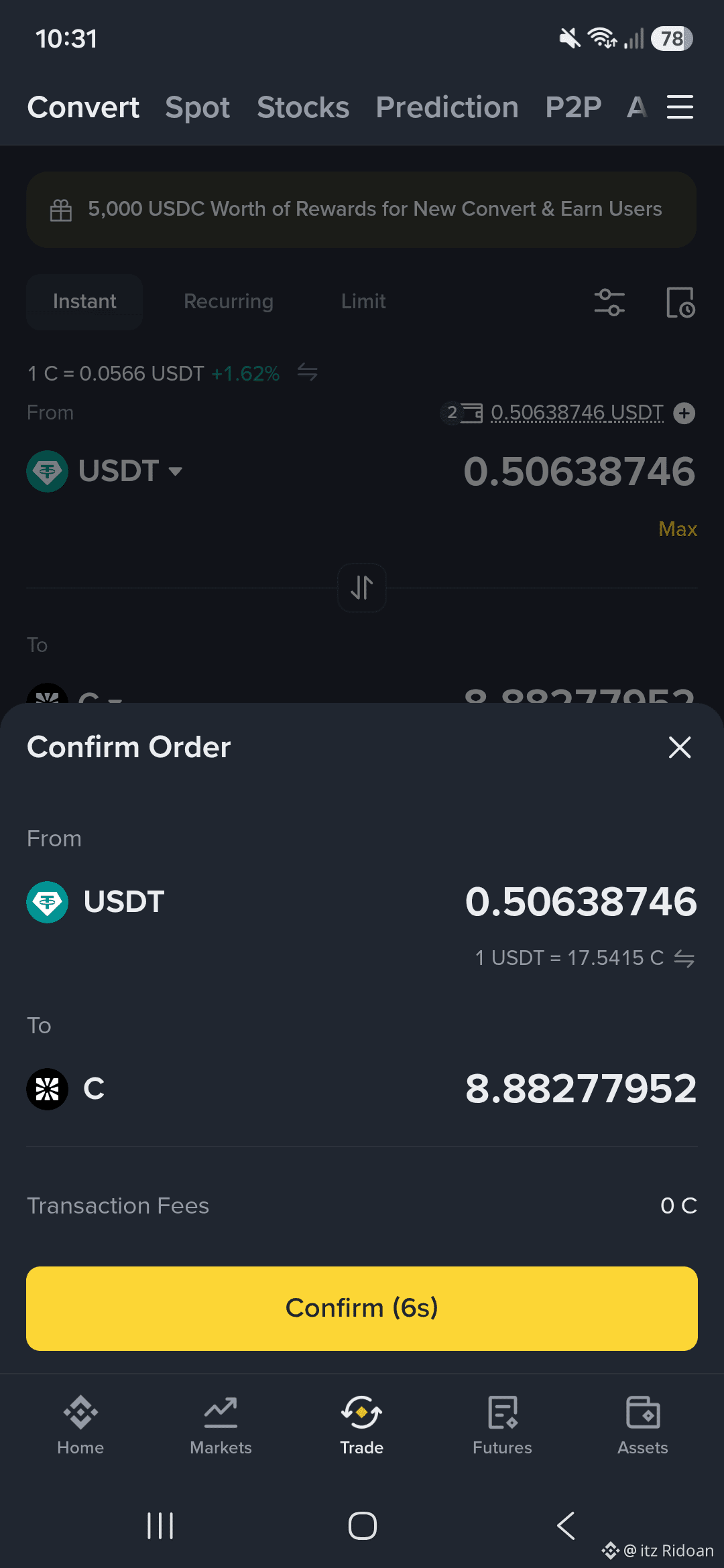Open recent apps from navigation bar
Screen dimensions: 724x1568
tap(160, 1526)
